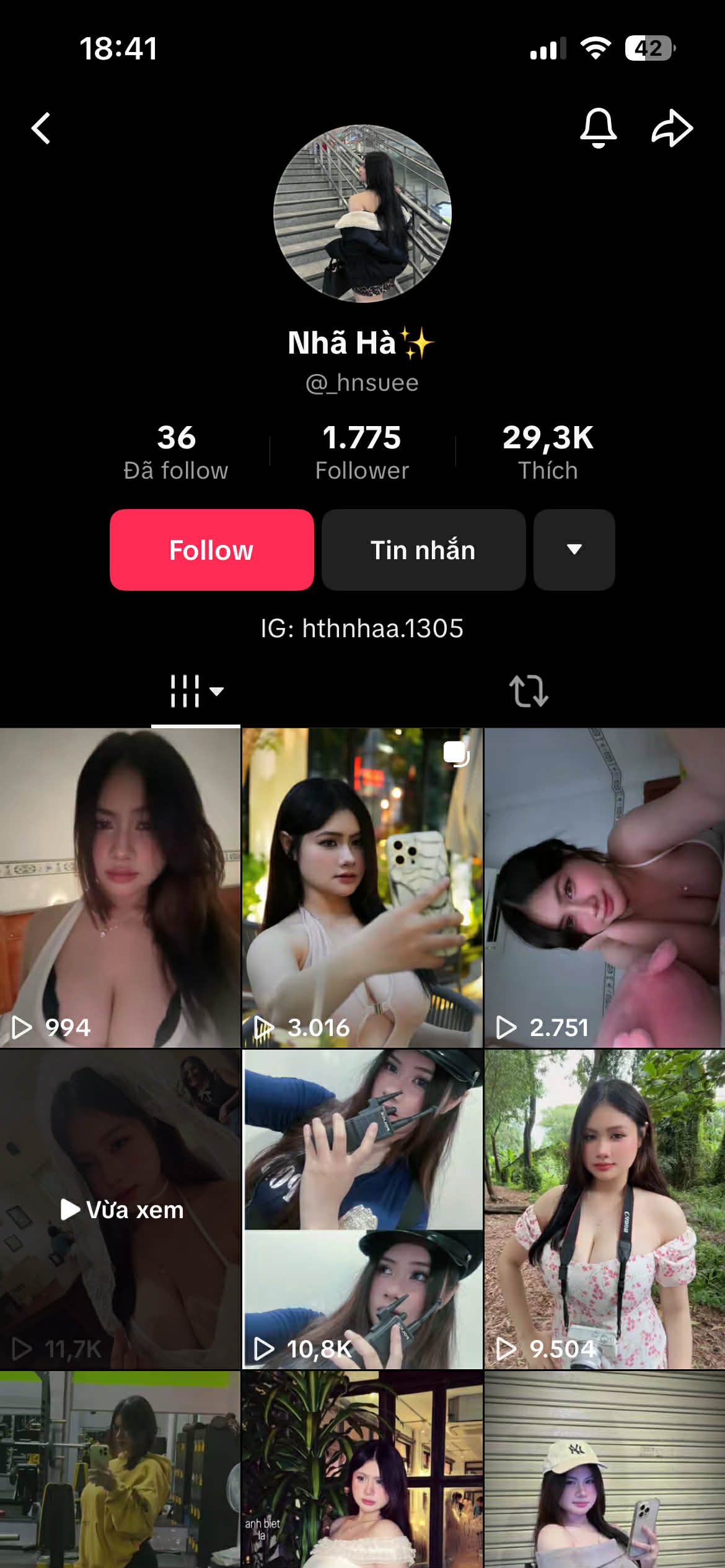
Task: View the 36 Đã follow list
Action: [176, 452]
